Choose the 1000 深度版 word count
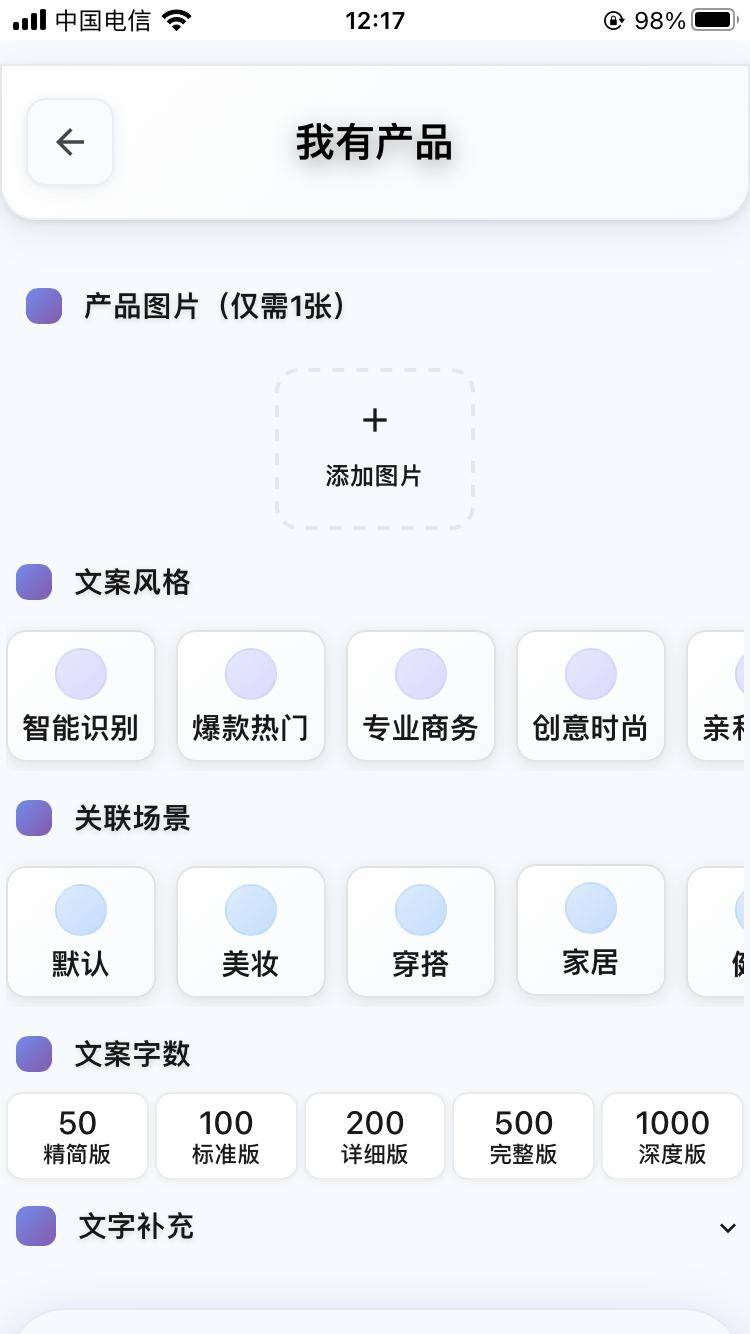This screenshot has height=1334, width=750. pos(671,1136)
